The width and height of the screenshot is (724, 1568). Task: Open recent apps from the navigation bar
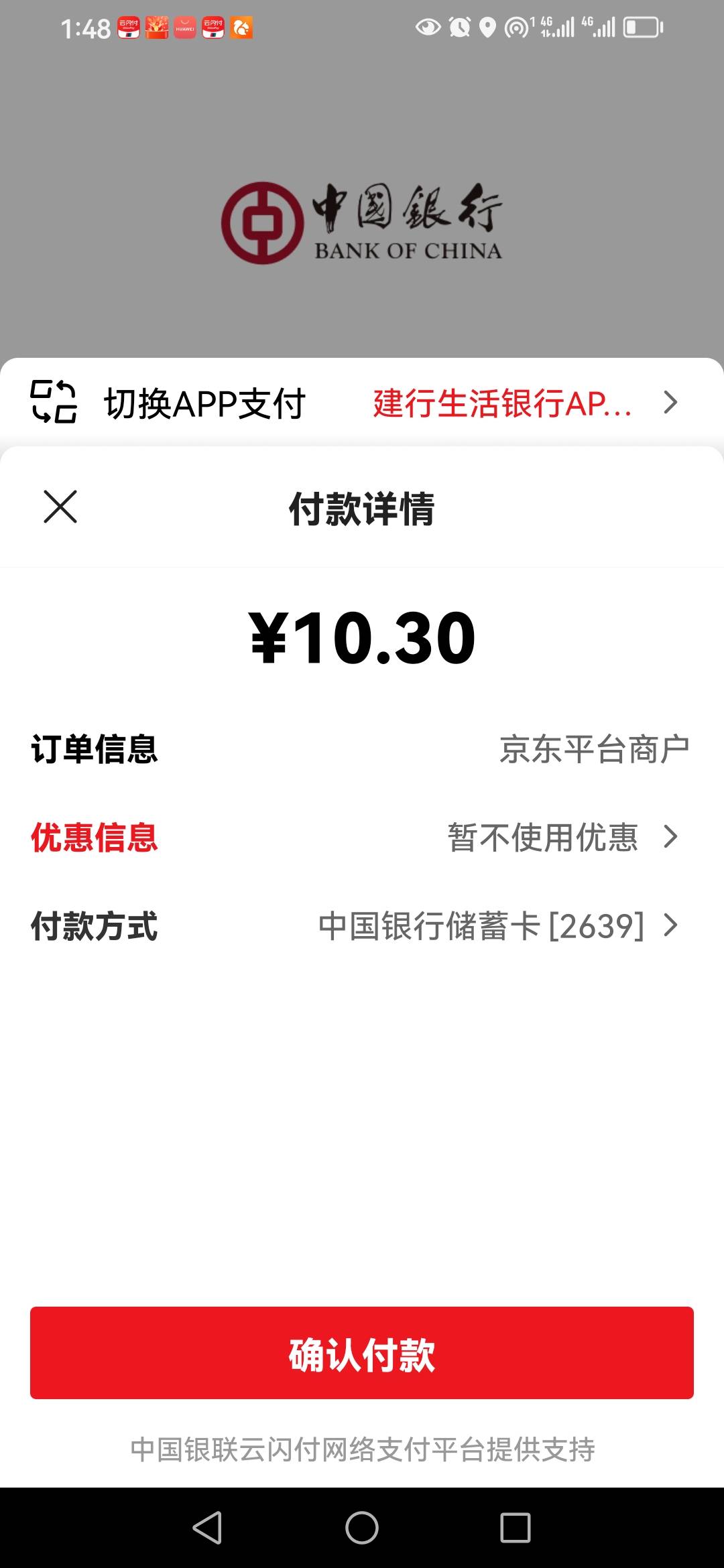click(x=516, y=1528)
